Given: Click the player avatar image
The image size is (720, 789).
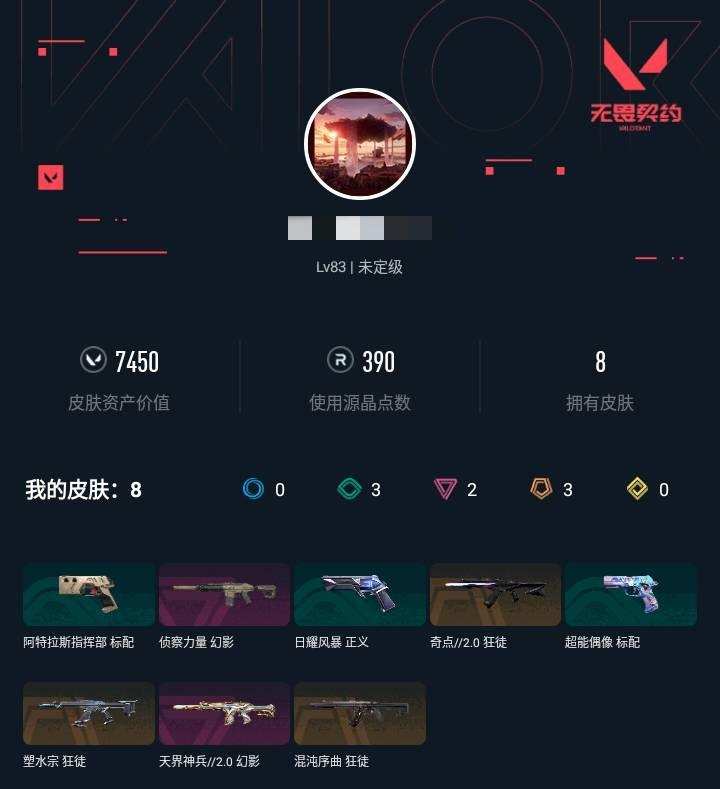Looking at the screenshot, I should (x=360, y=143).
